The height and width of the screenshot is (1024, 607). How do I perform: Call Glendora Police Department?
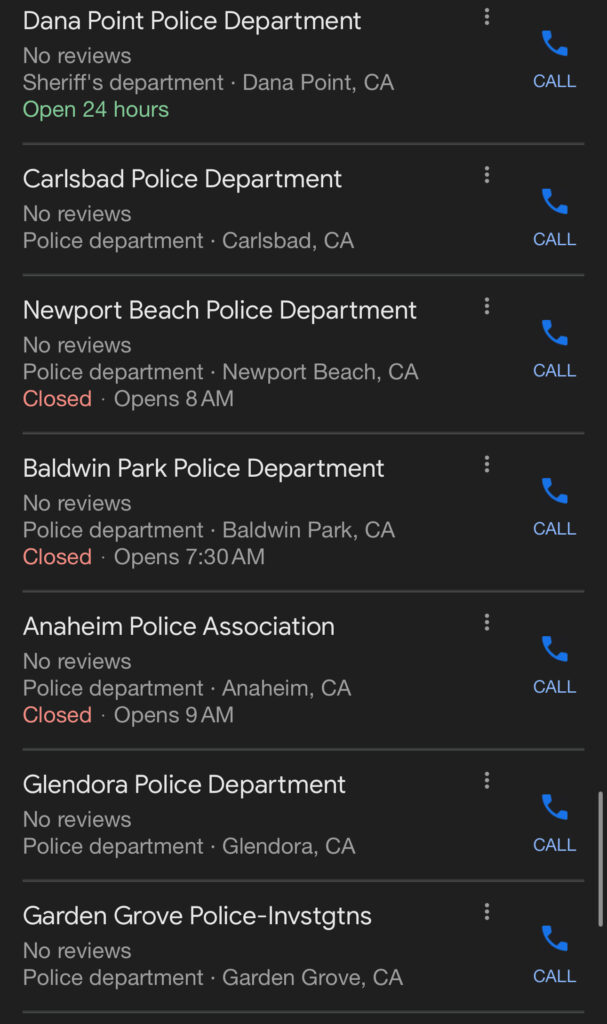click(x=554, y=823)
